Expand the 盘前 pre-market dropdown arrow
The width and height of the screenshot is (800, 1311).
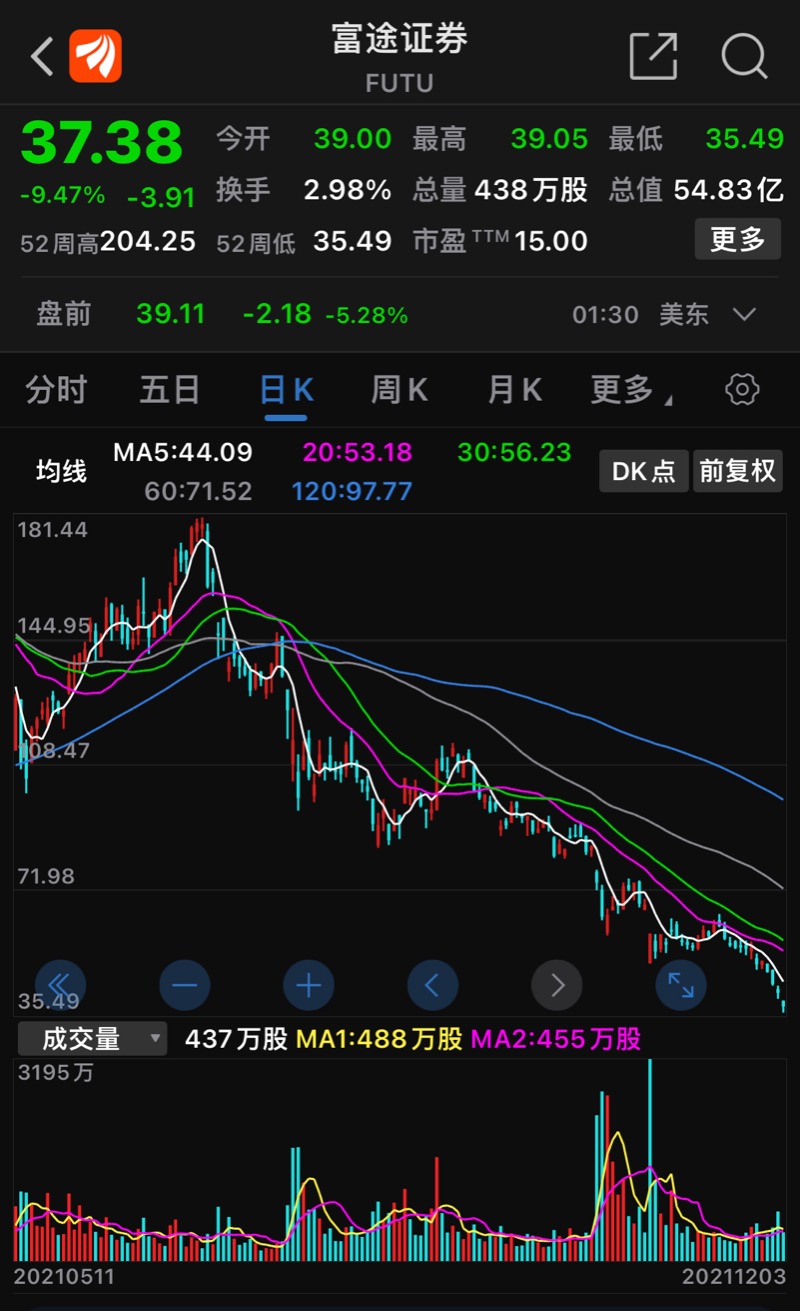pos(744,314)
